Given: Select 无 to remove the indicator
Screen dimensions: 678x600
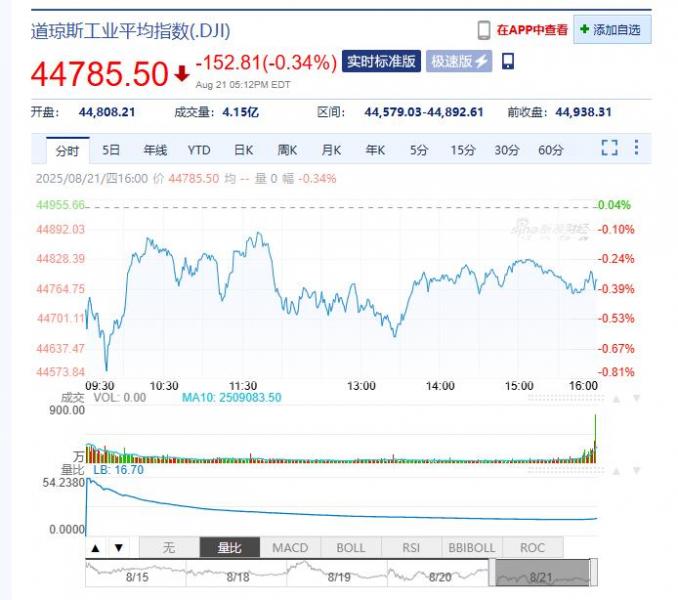Looking at the screenshot, I should [168, 548].
